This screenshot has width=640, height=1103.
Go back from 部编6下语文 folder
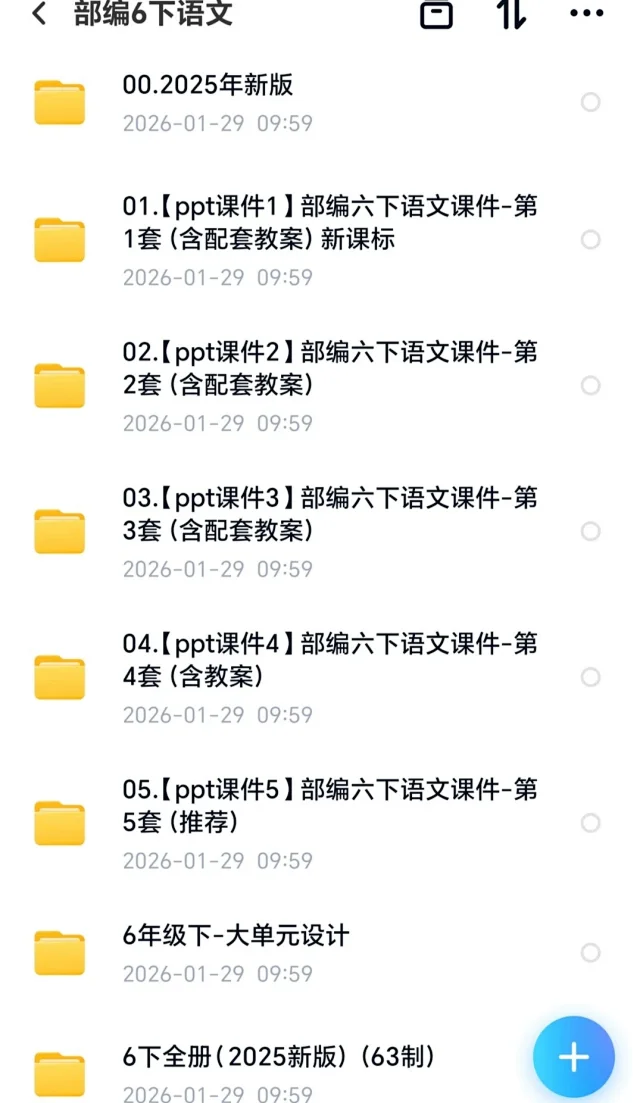(x=39, y=15)
